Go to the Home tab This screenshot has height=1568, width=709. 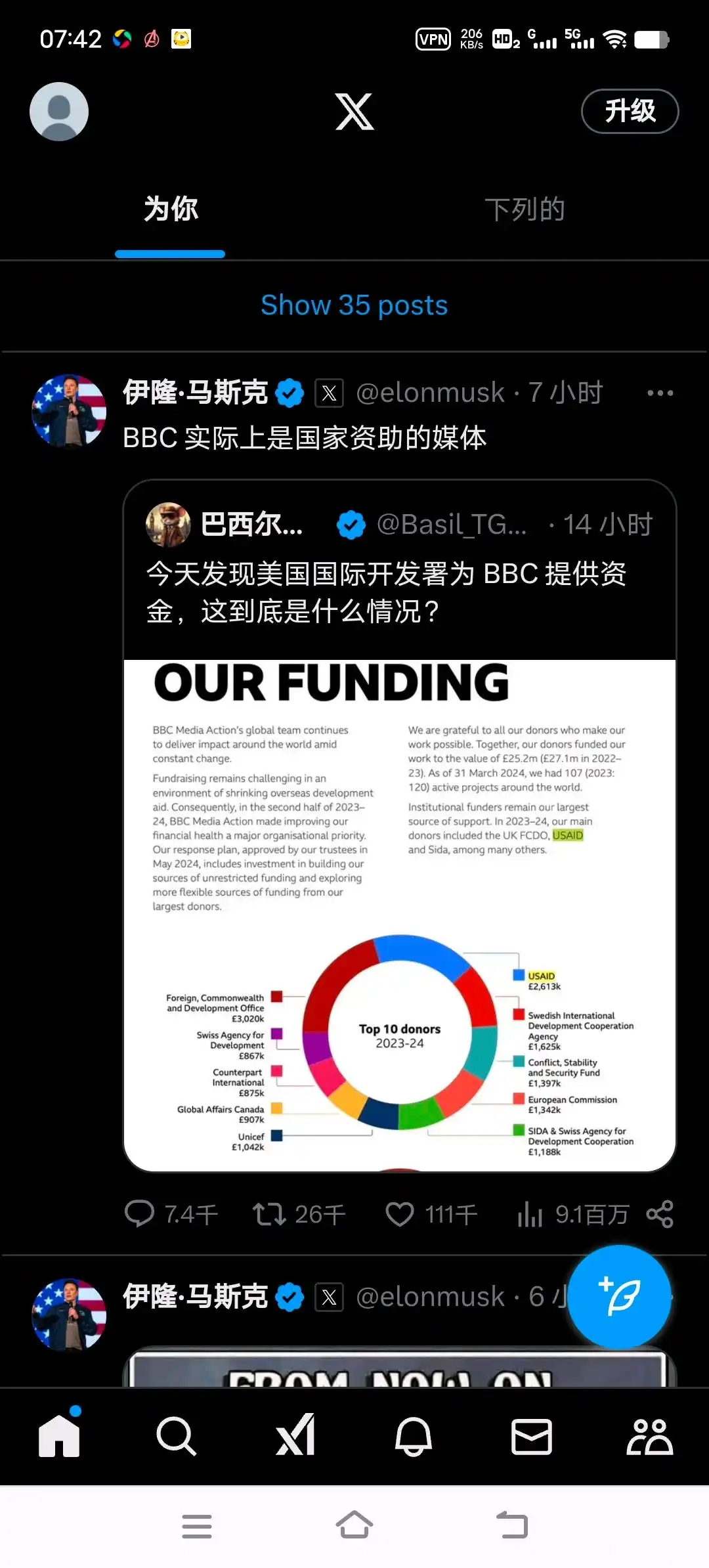pyautogui.click(x=59, y=1435)
